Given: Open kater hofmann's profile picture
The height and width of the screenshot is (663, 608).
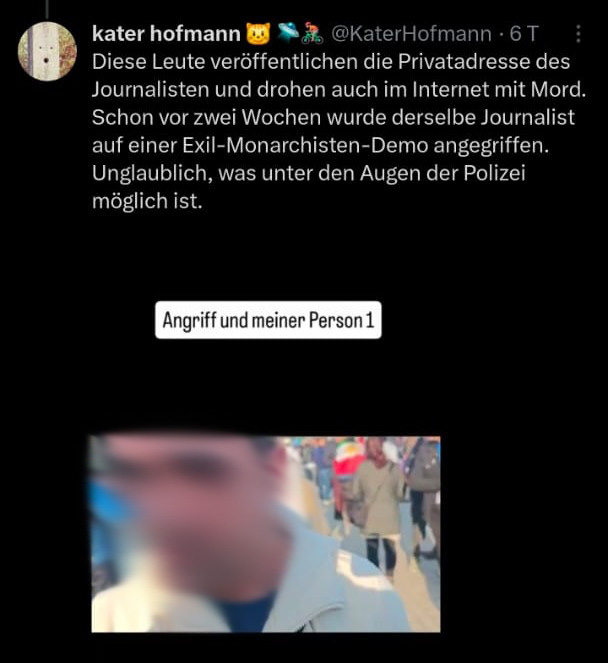Looking at the screenshot, I should point(47,51).
